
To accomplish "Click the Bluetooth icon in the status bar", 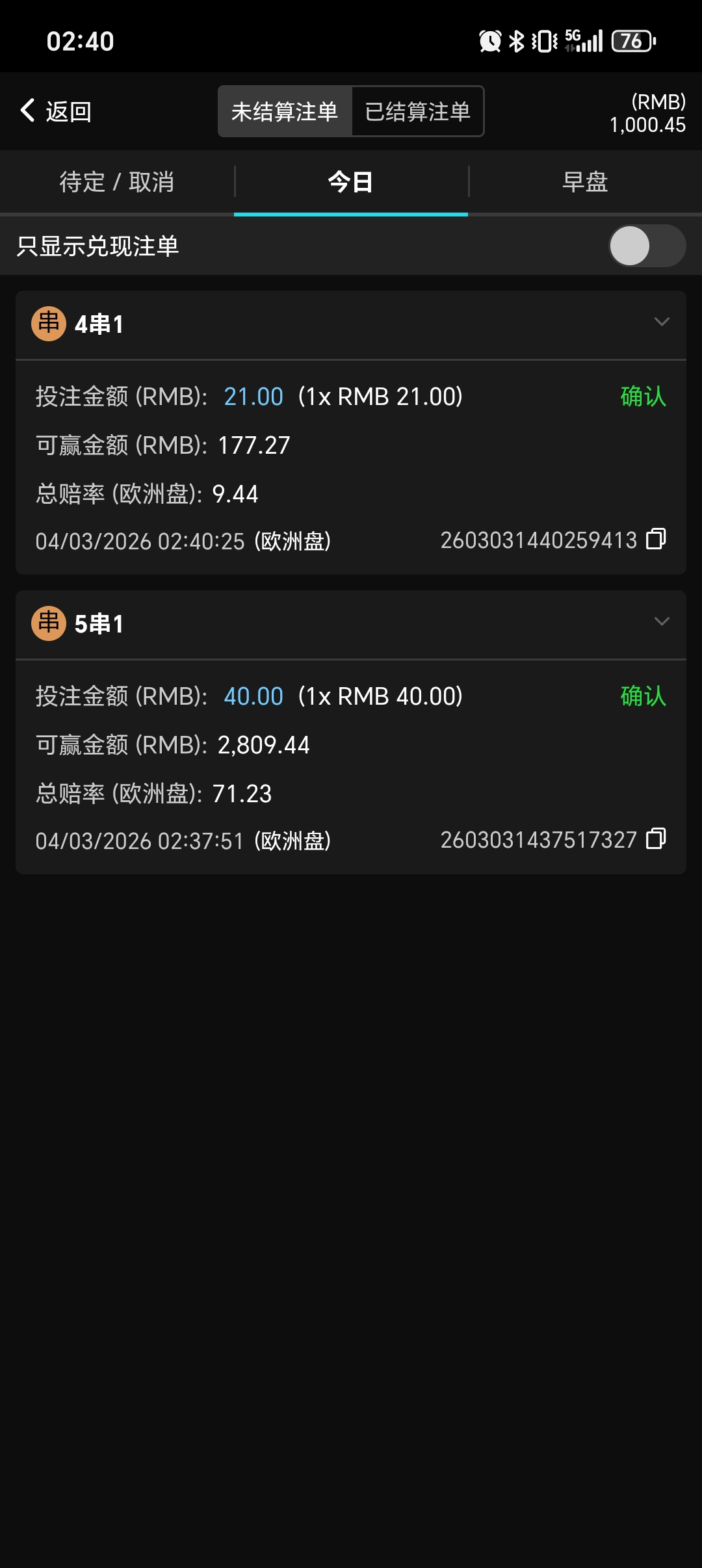I will point(518,41).
